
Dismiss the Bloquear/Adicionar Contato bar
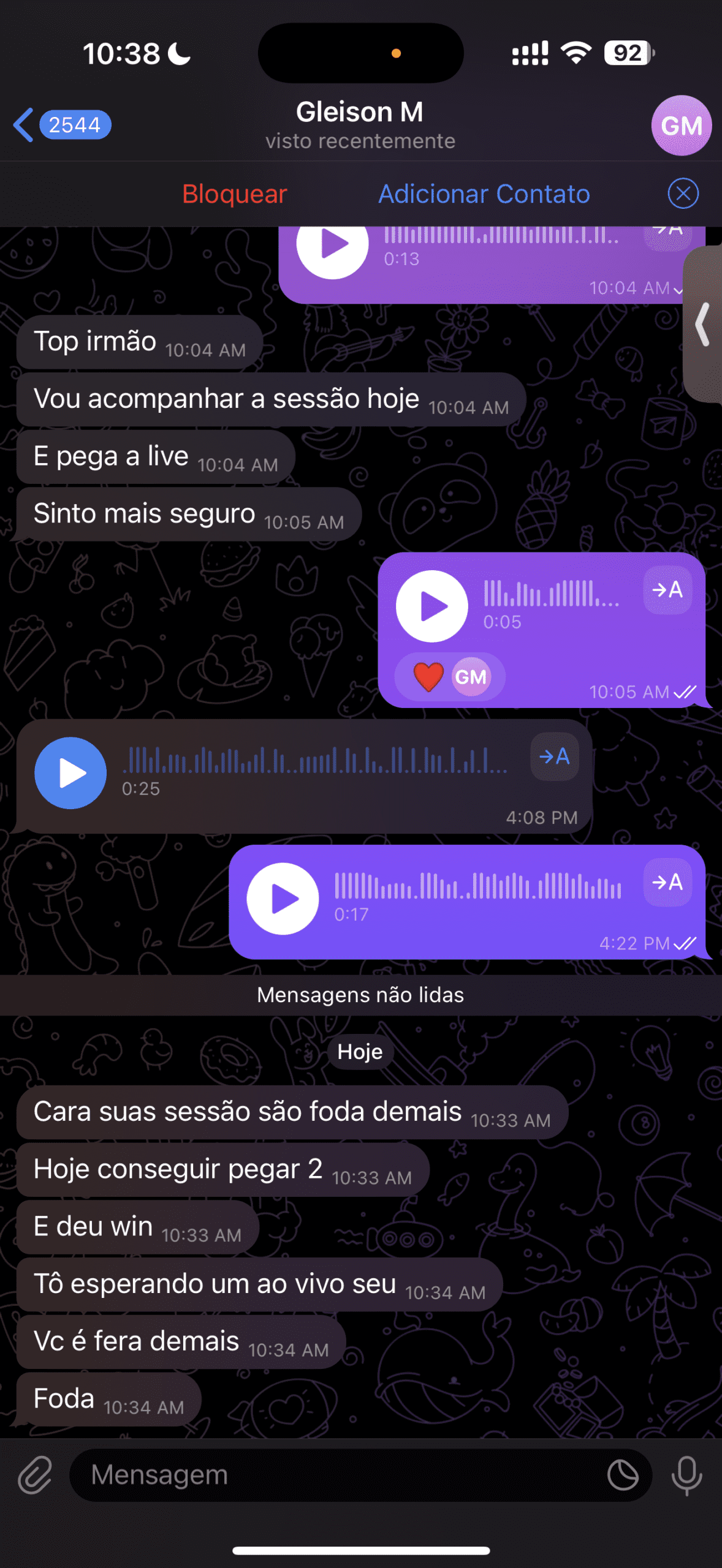[683, 194]
